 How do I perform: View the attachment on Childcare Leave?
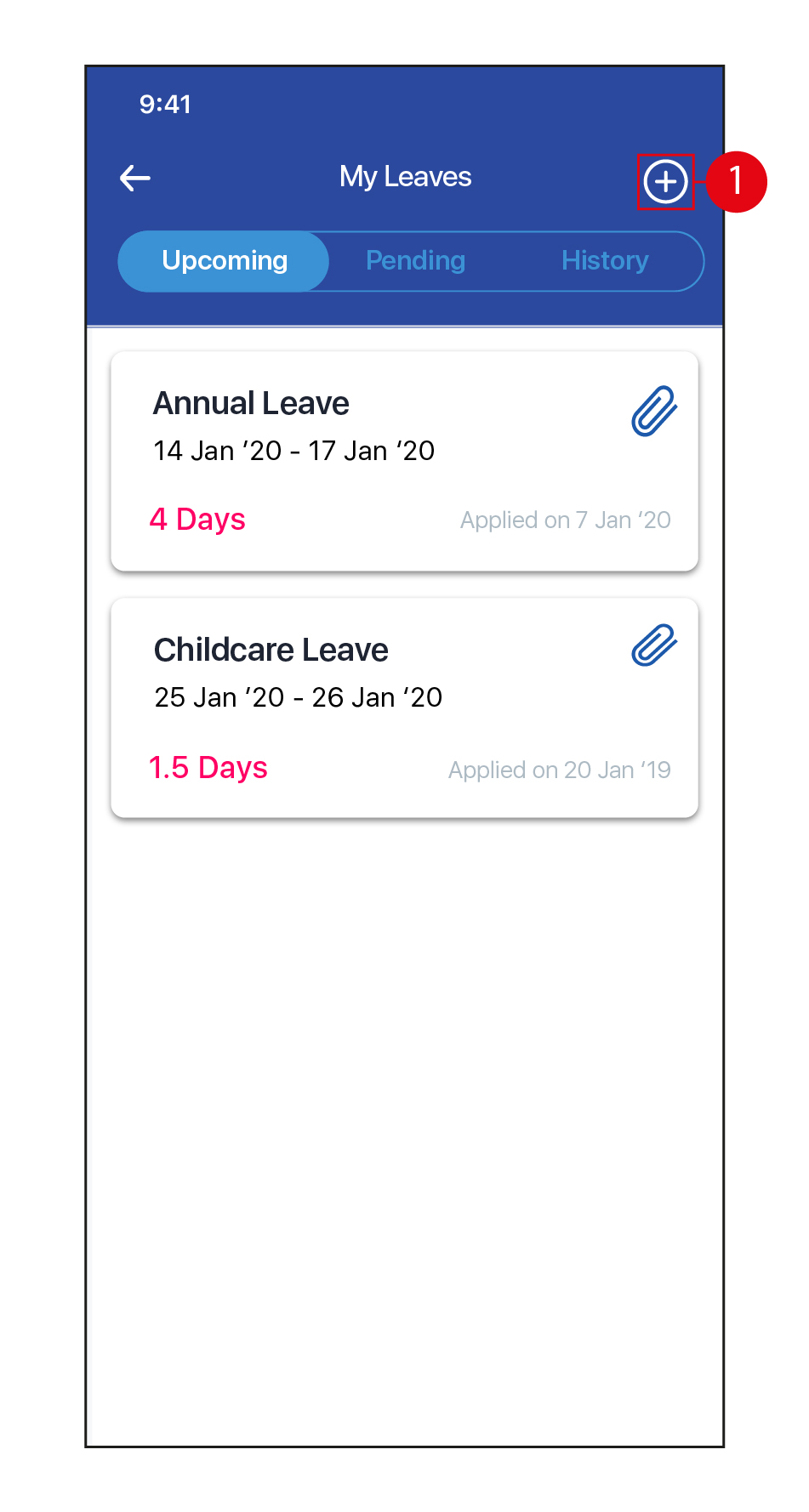(x=654, y=645)
